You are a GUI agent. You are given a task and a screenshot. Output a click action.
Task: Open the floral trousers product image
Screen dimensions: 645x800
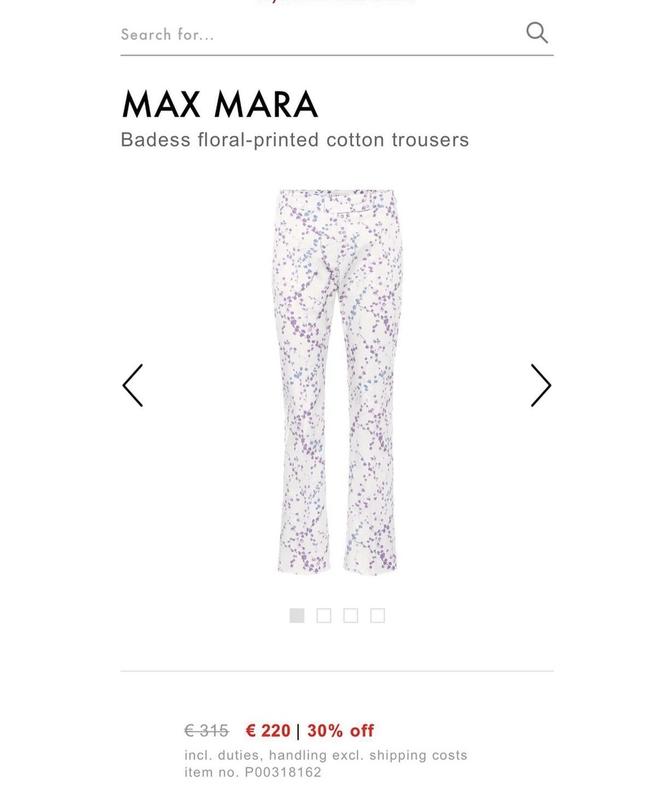pyautogui.click(x=336, y=380)
